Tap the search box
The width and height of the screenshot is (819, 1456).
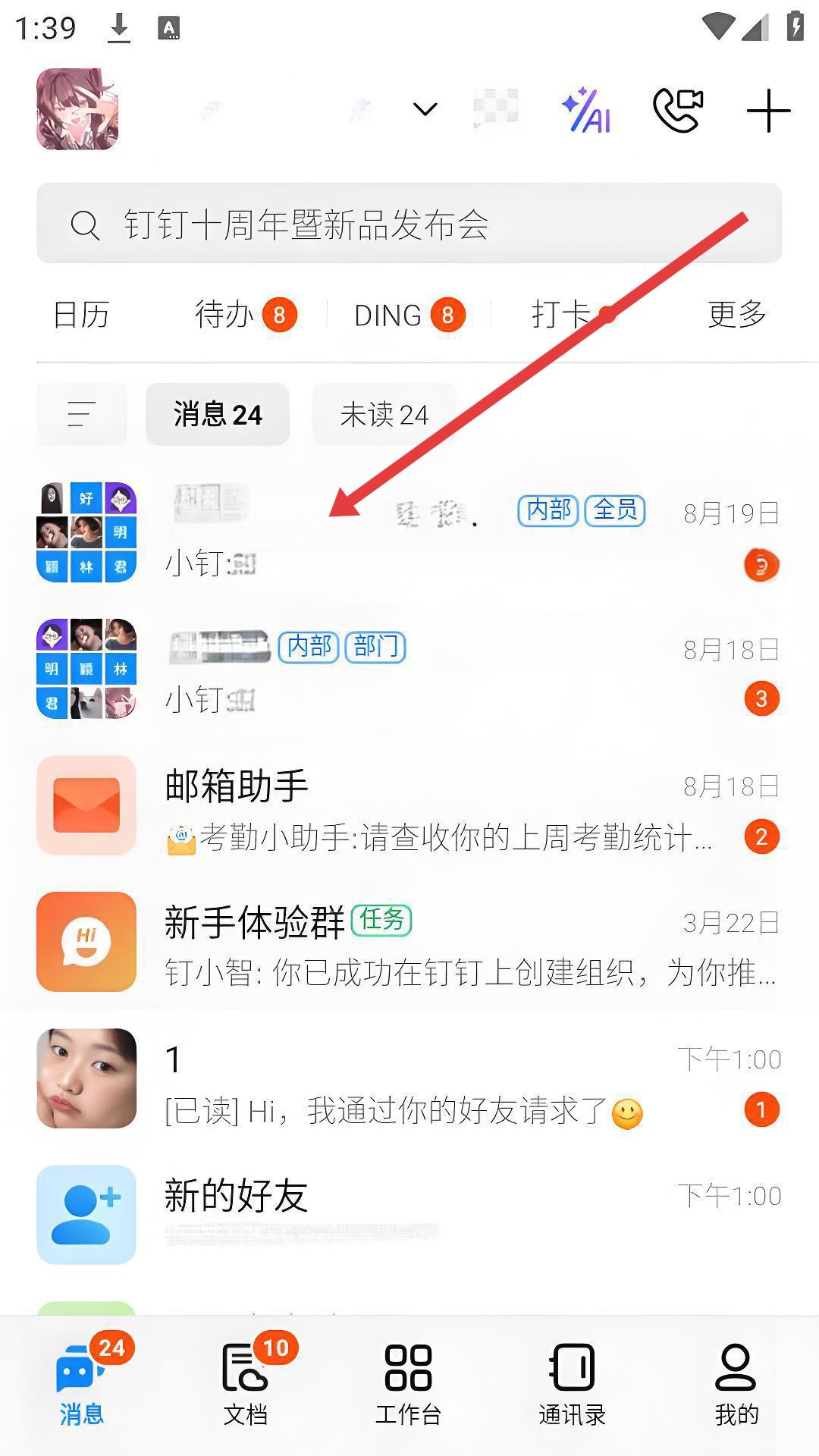pyautogui.click(x=409, y=224)
